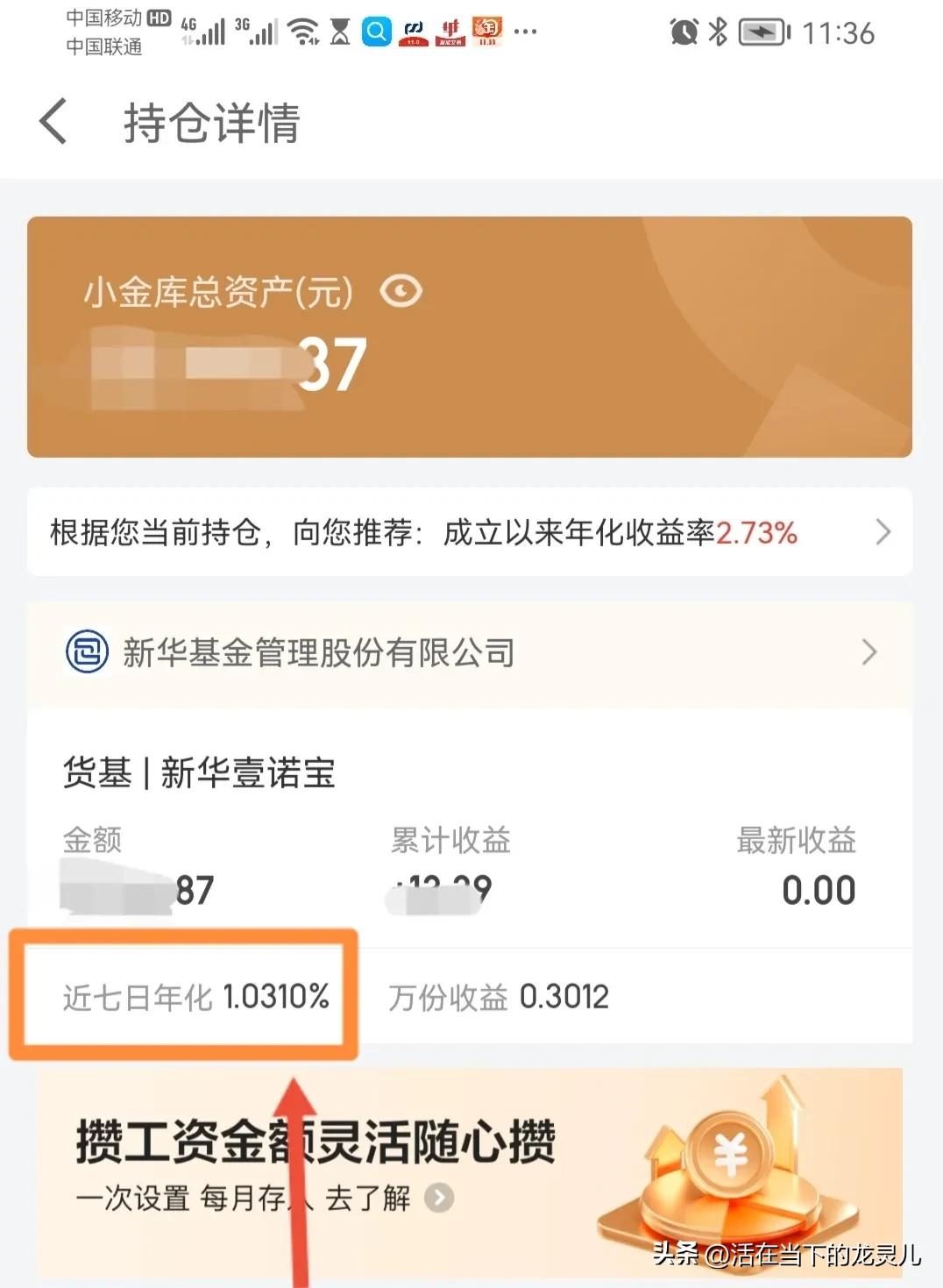Toggle asset visibility with the eye icon
943x1288 pixels.
(x=401, y=292)
